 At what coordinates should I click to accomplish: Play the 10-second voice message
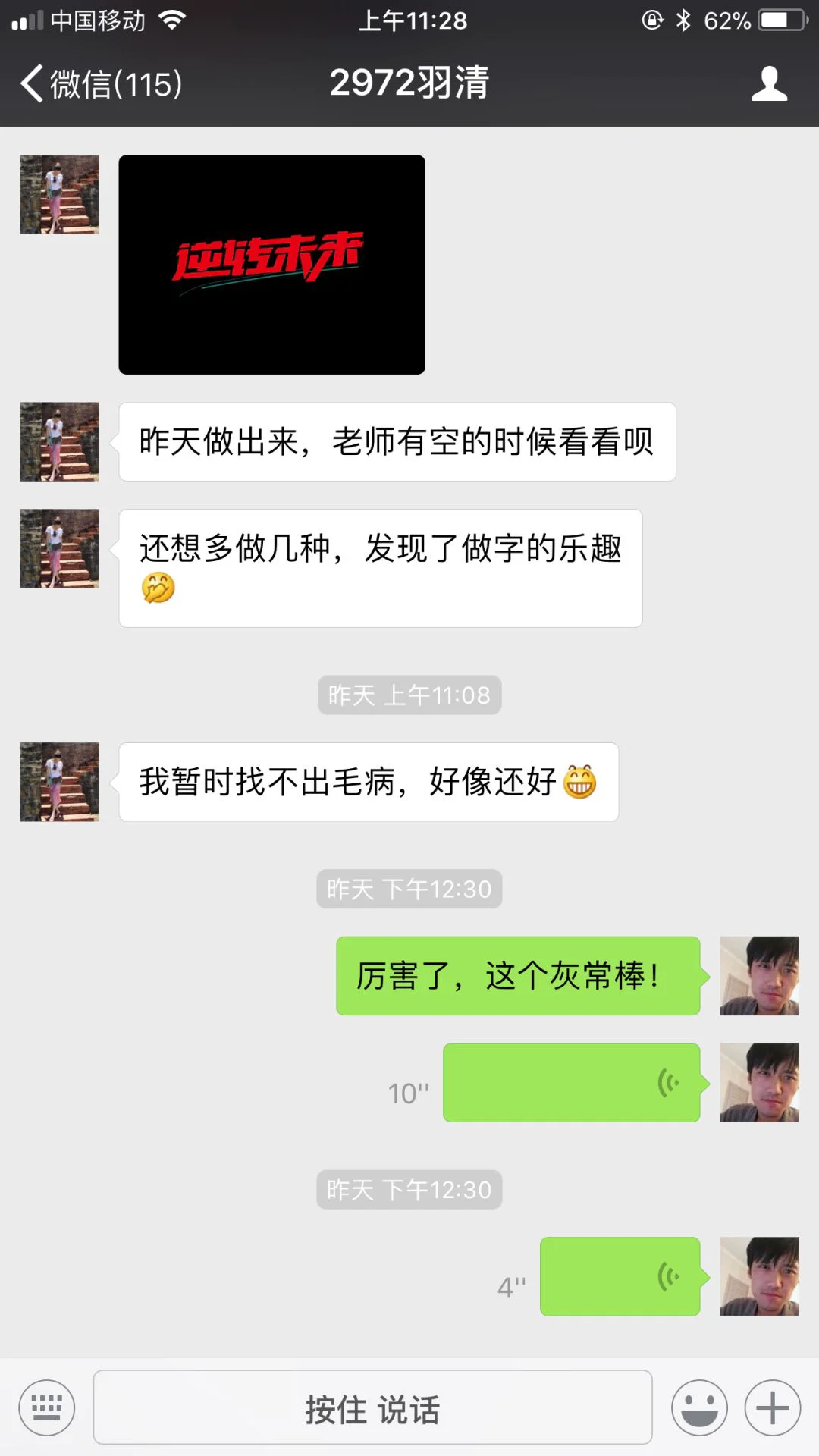pos(571,1083)
